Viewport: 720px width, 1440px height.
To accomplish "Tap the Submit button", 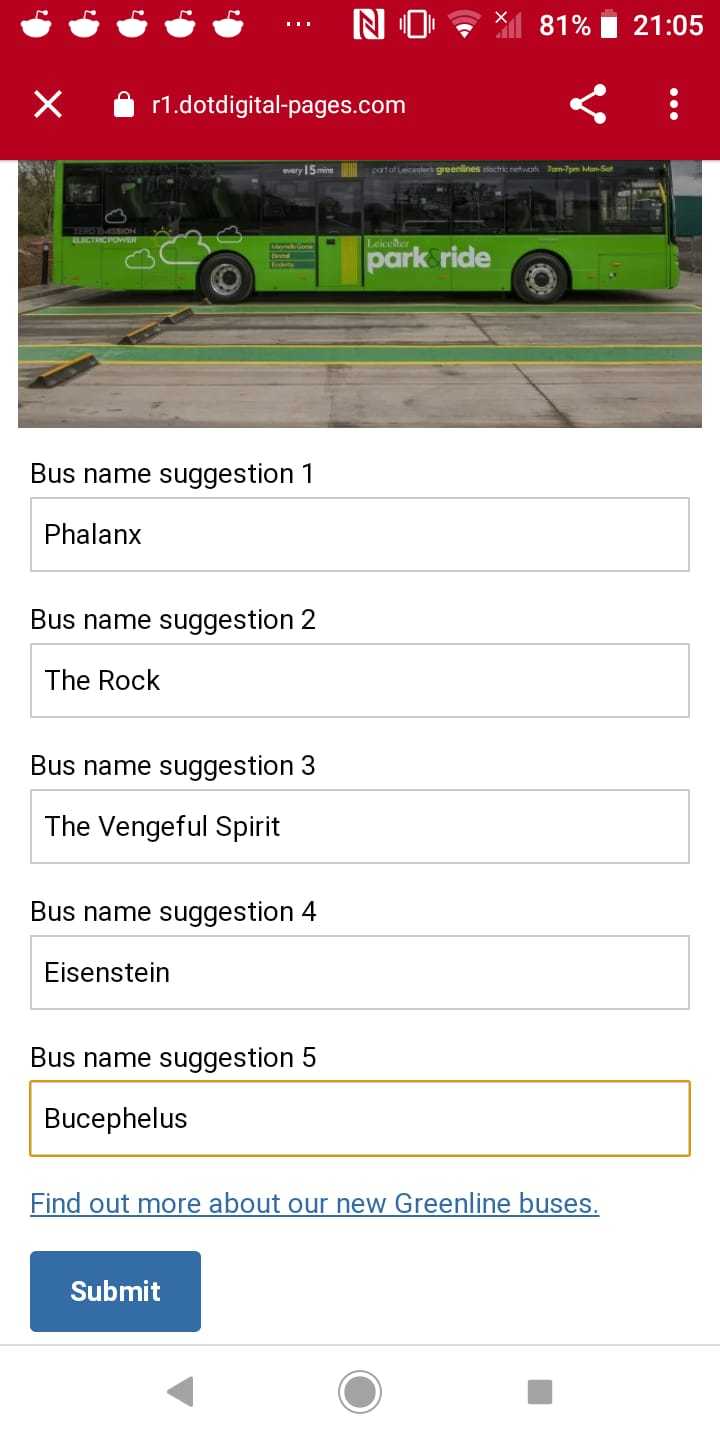I will coord(115,1291).
